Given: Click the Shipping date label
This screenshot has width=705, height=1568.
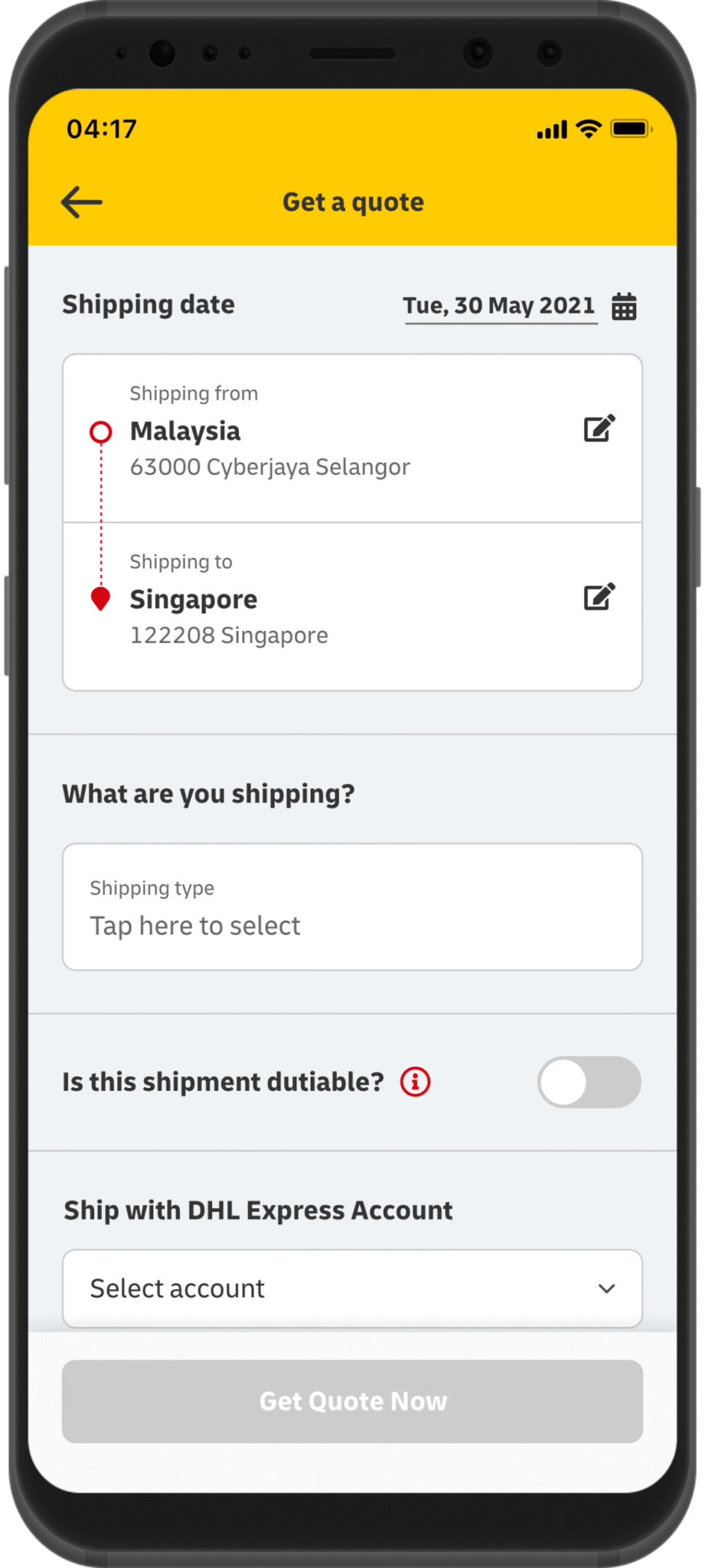Looking at the screenshot, I should (148, 304).
